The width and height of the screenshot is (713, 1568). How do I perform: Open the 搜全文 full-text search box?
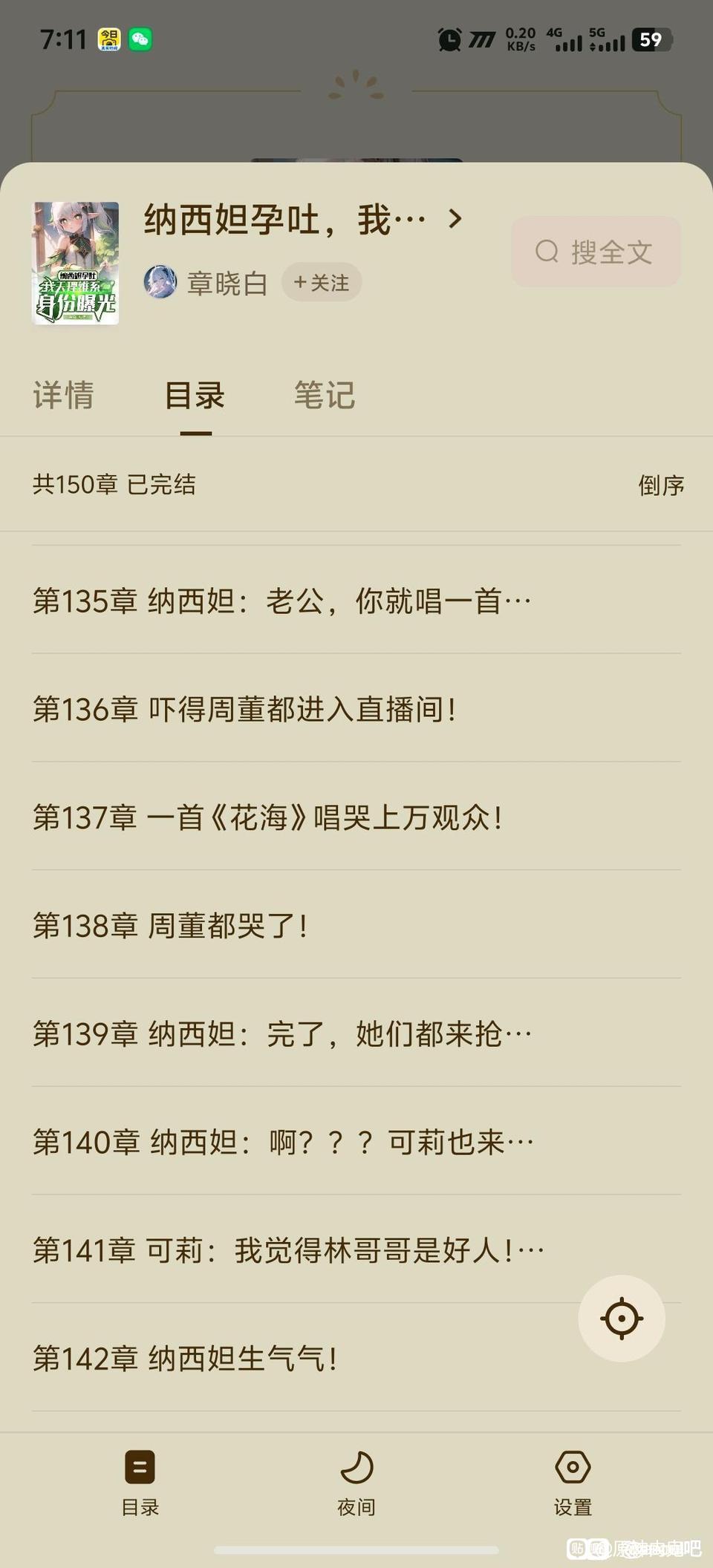(596, 252)
